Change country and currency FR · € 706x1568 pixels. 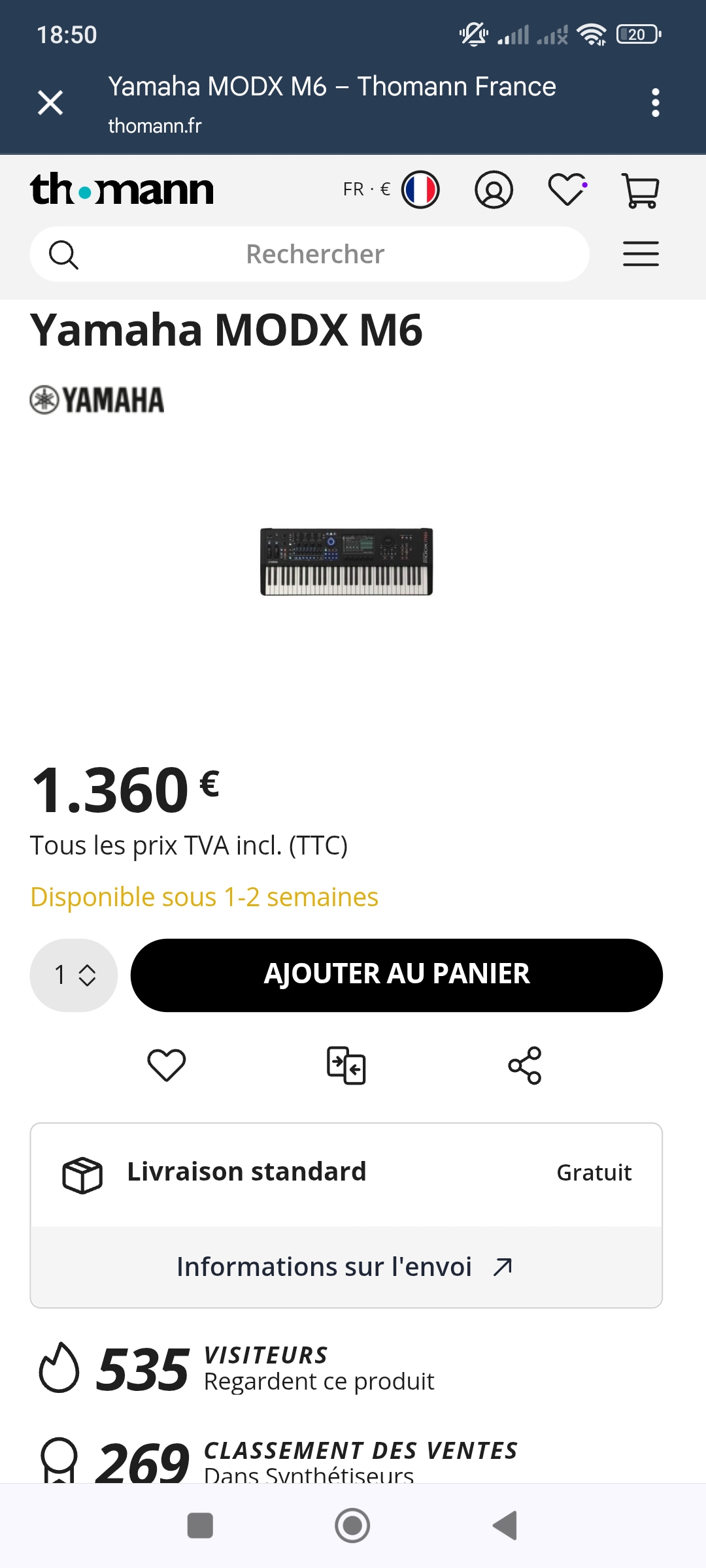[x=391, y=190]
